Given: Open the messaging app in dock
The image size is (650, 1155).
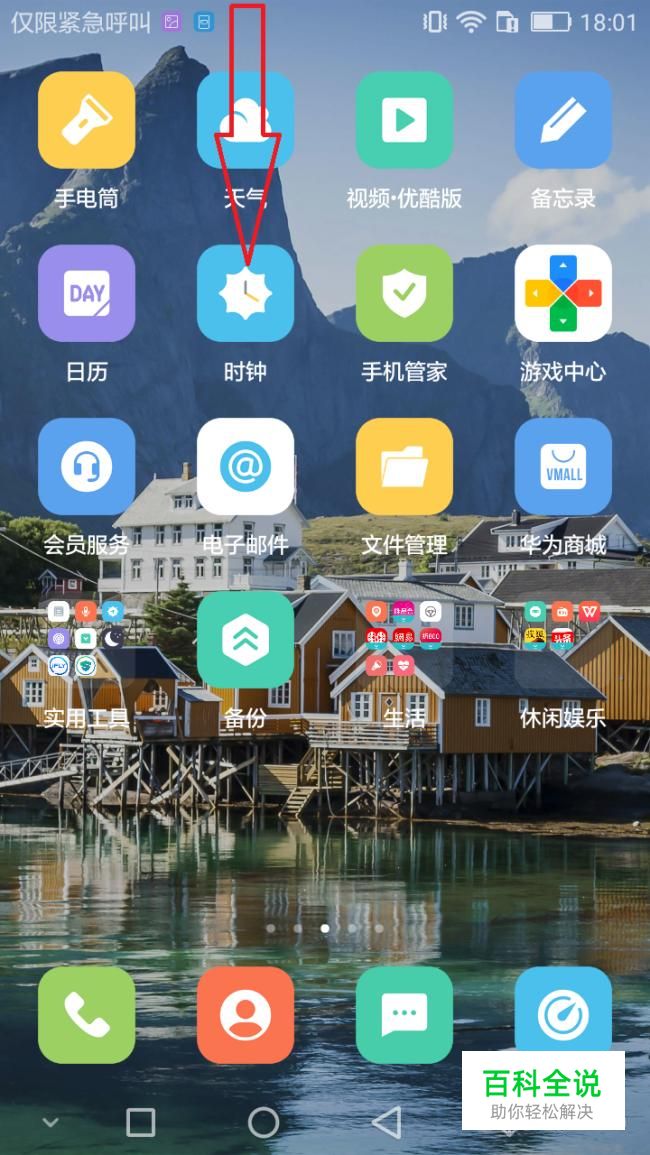Looking at the screenshot, I should (x=404, y=1015).
